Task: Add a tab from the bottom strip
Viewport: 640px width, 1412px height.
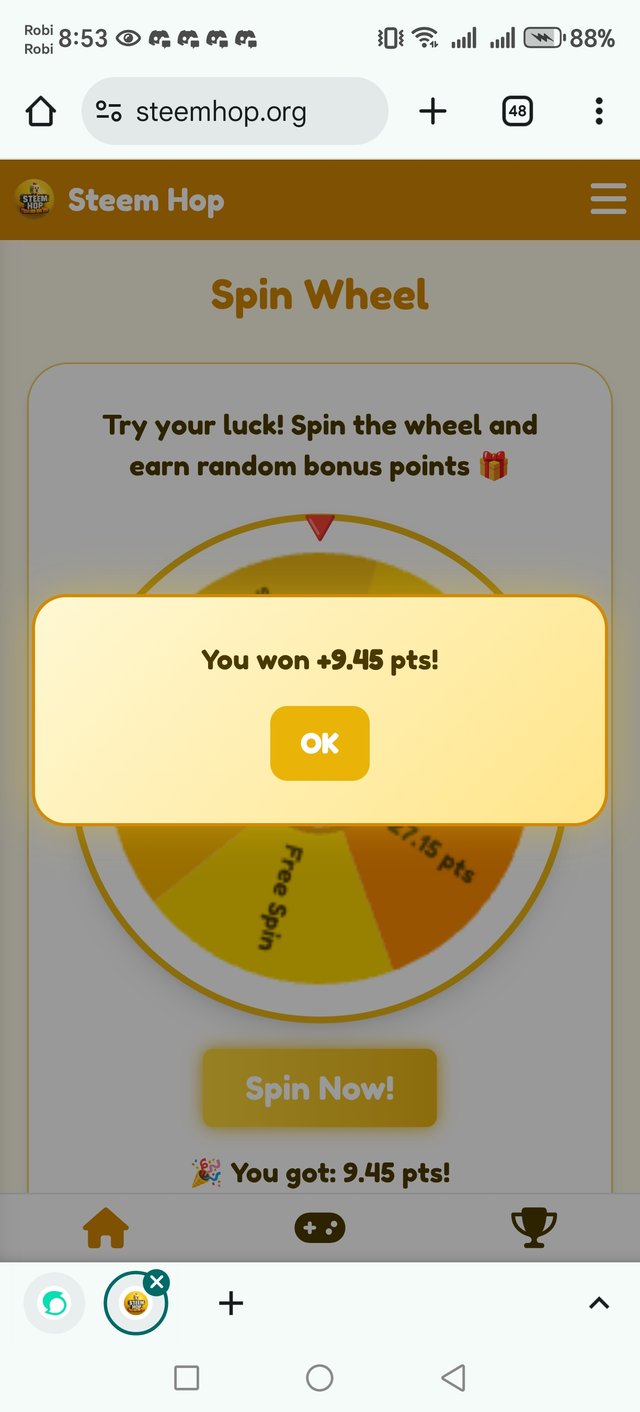Action: 231,1303
